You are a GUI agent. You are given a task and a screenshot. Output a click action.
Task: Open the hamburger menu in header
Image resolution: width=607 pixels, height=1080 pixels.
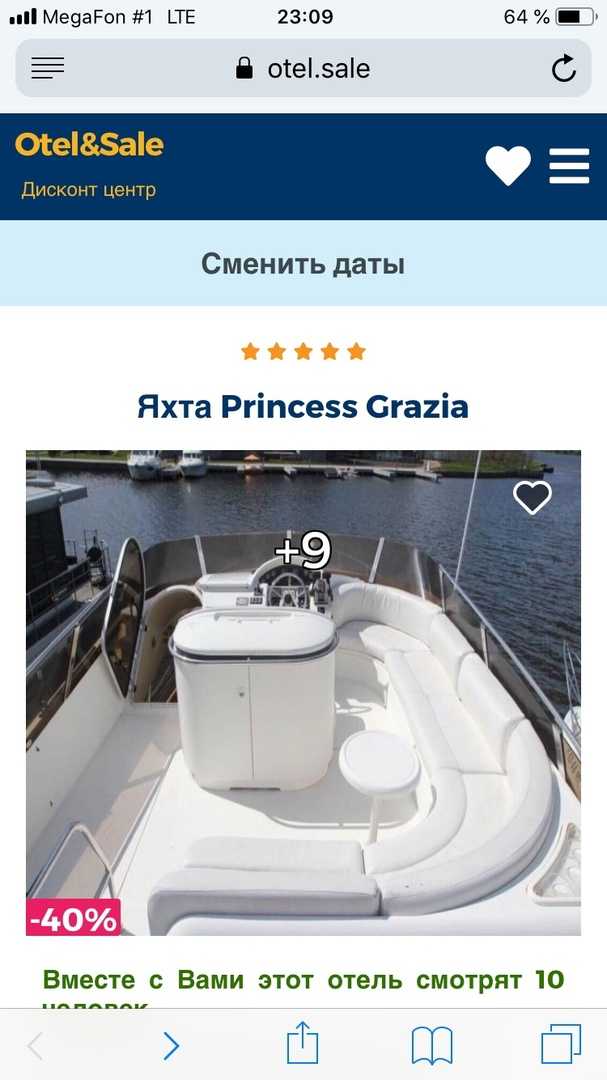pyautogui.click(x=569, y=166)
